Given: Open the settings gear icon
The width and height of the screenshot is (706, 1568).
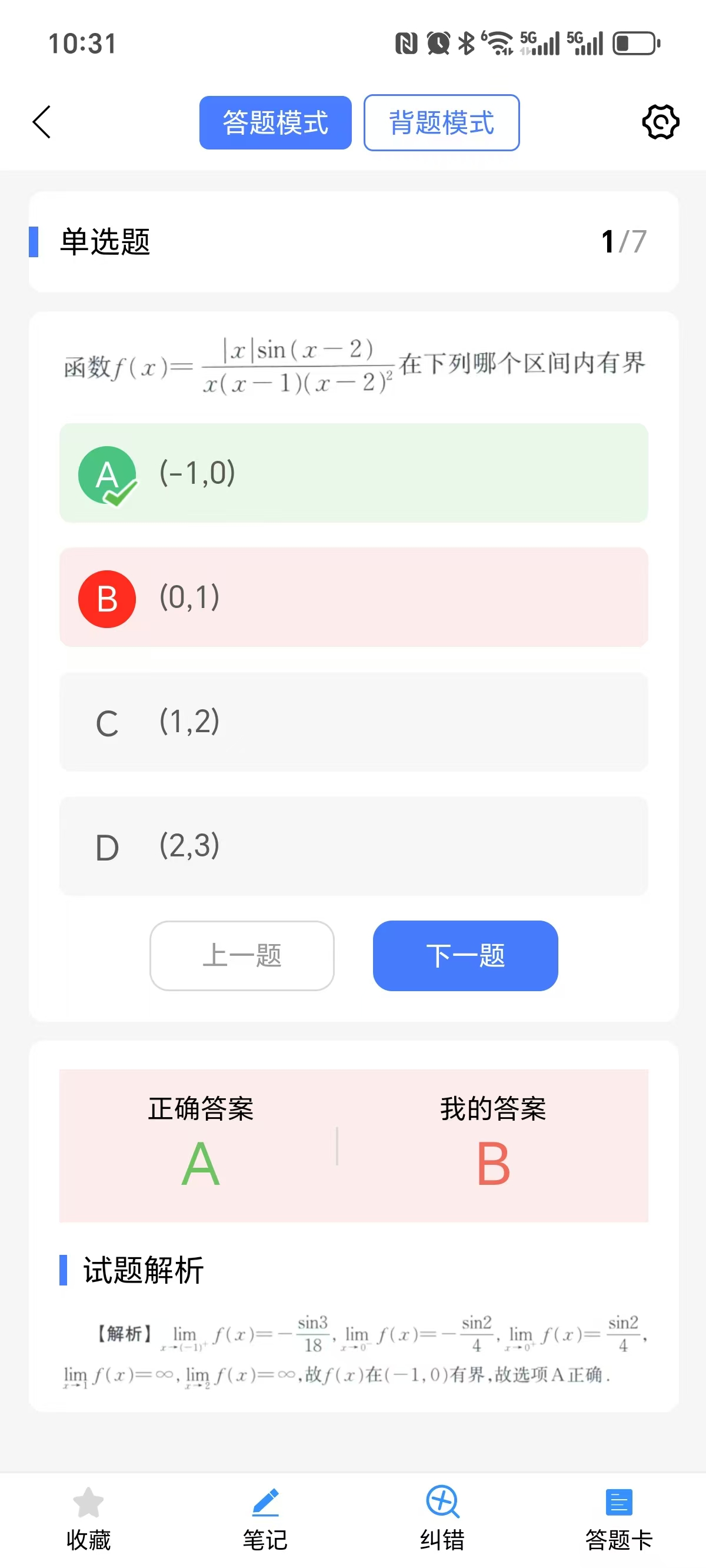Looking at the screenshot, I should (660, 122).
